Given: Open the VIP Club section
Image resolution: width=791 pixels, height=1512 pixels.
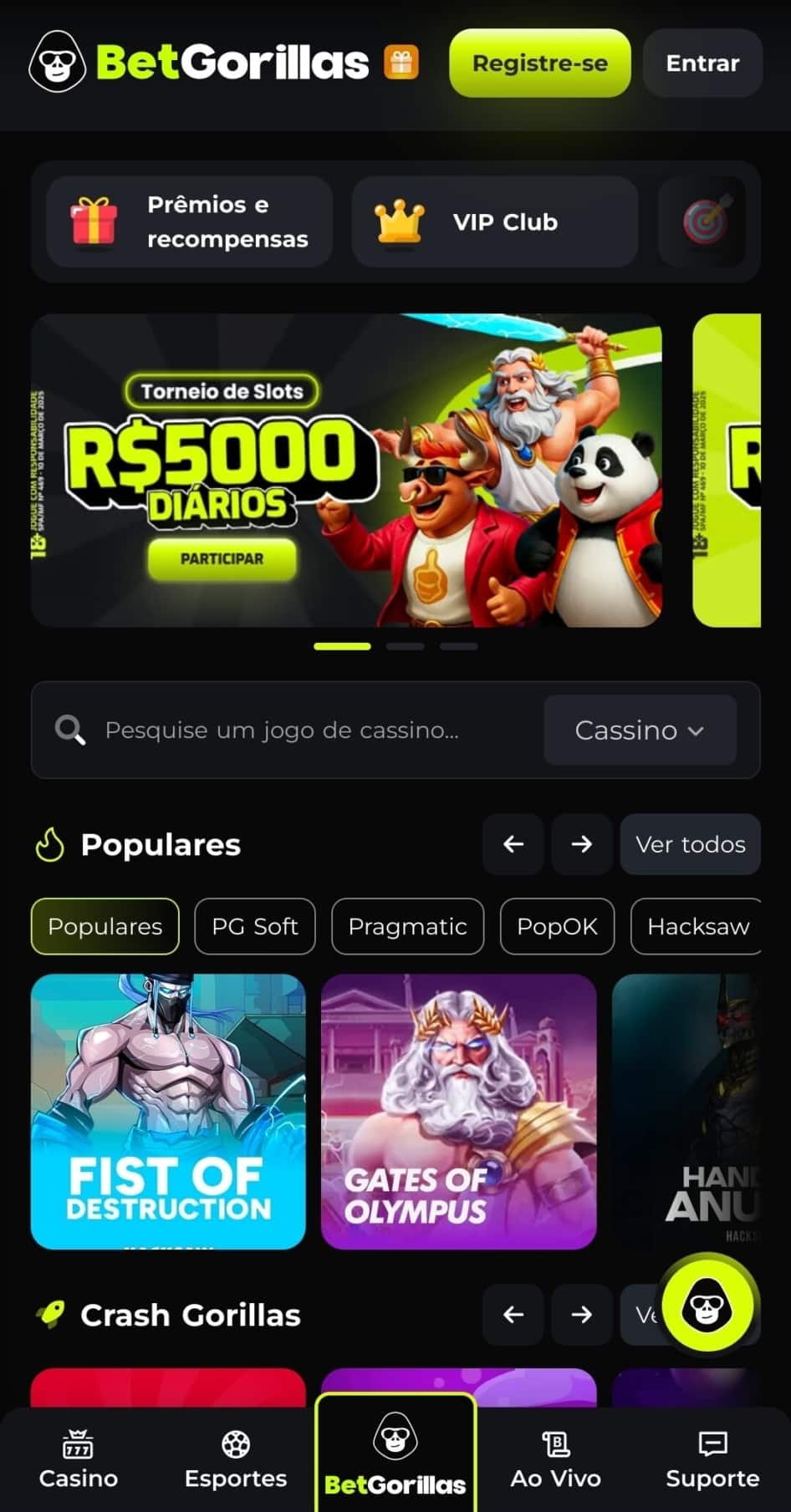Looking at the screenshot, I should tap(494, 221).
